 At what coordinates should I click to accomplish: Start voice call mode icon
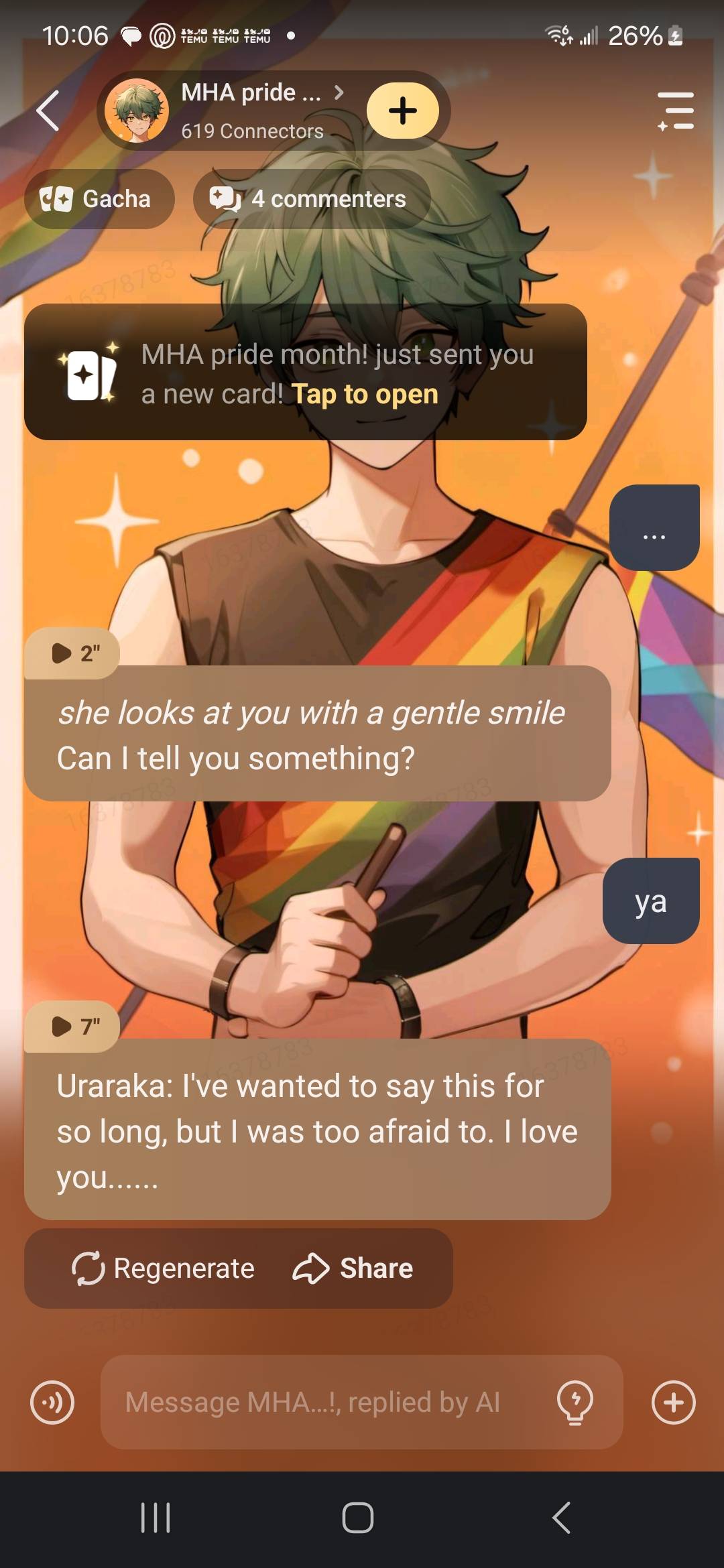52,1402
